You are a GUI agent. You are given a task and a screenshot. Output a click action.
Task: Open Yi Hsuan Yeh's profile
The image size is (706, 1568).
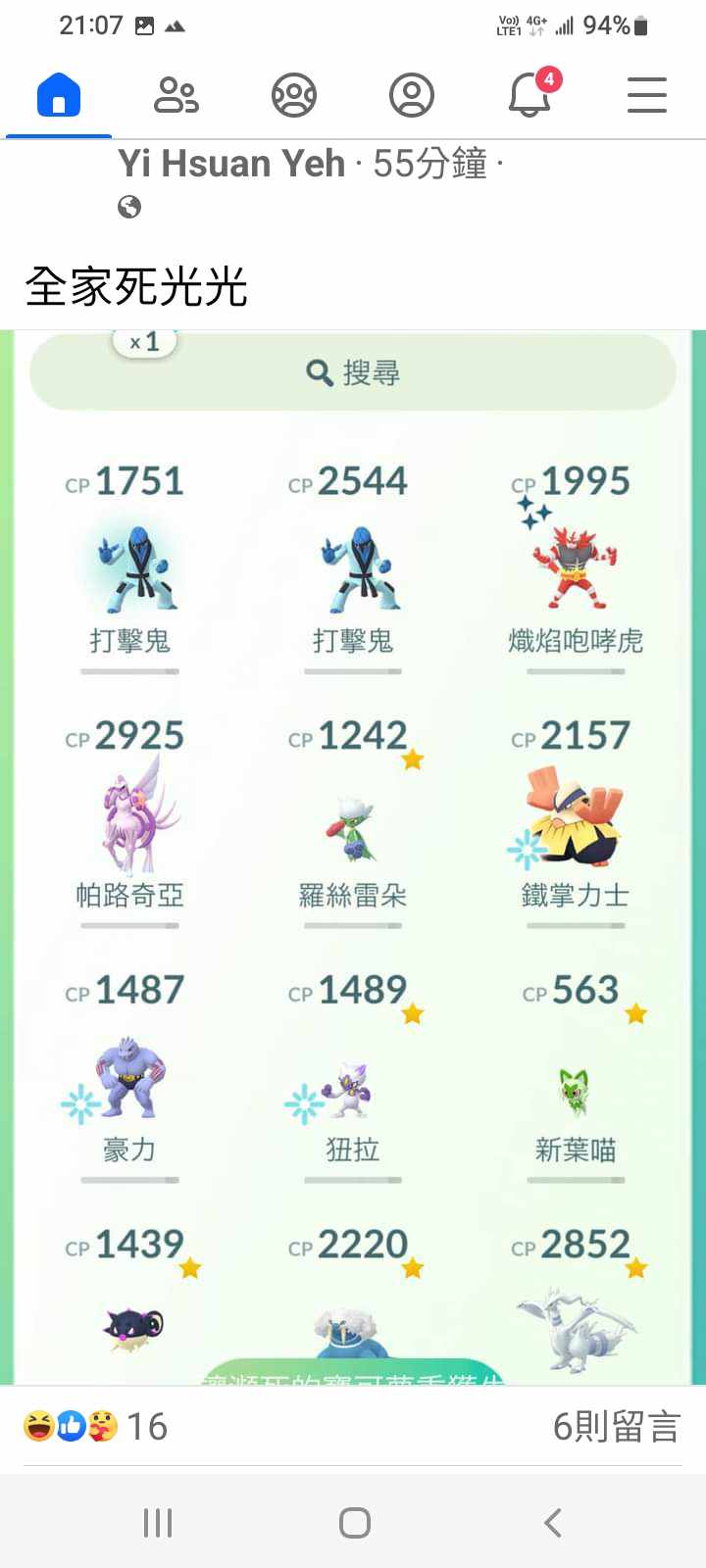(x=231, y=164)
